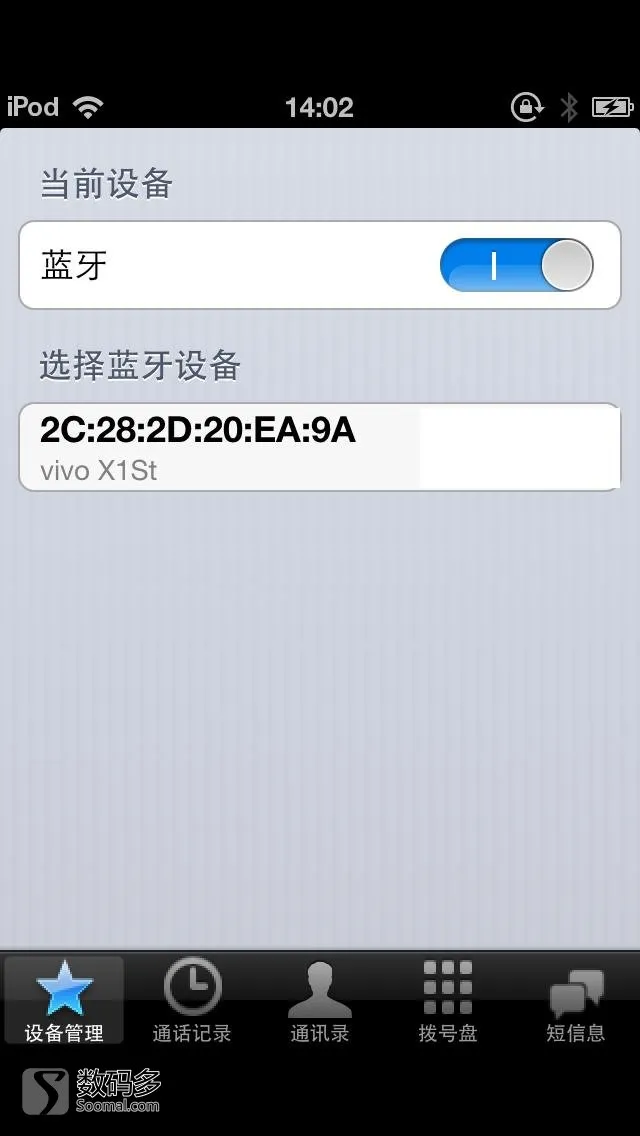Open the 拨号盘 dial pad tab
This screenshot has height=1136, width=640.
tap(447, 1000)
